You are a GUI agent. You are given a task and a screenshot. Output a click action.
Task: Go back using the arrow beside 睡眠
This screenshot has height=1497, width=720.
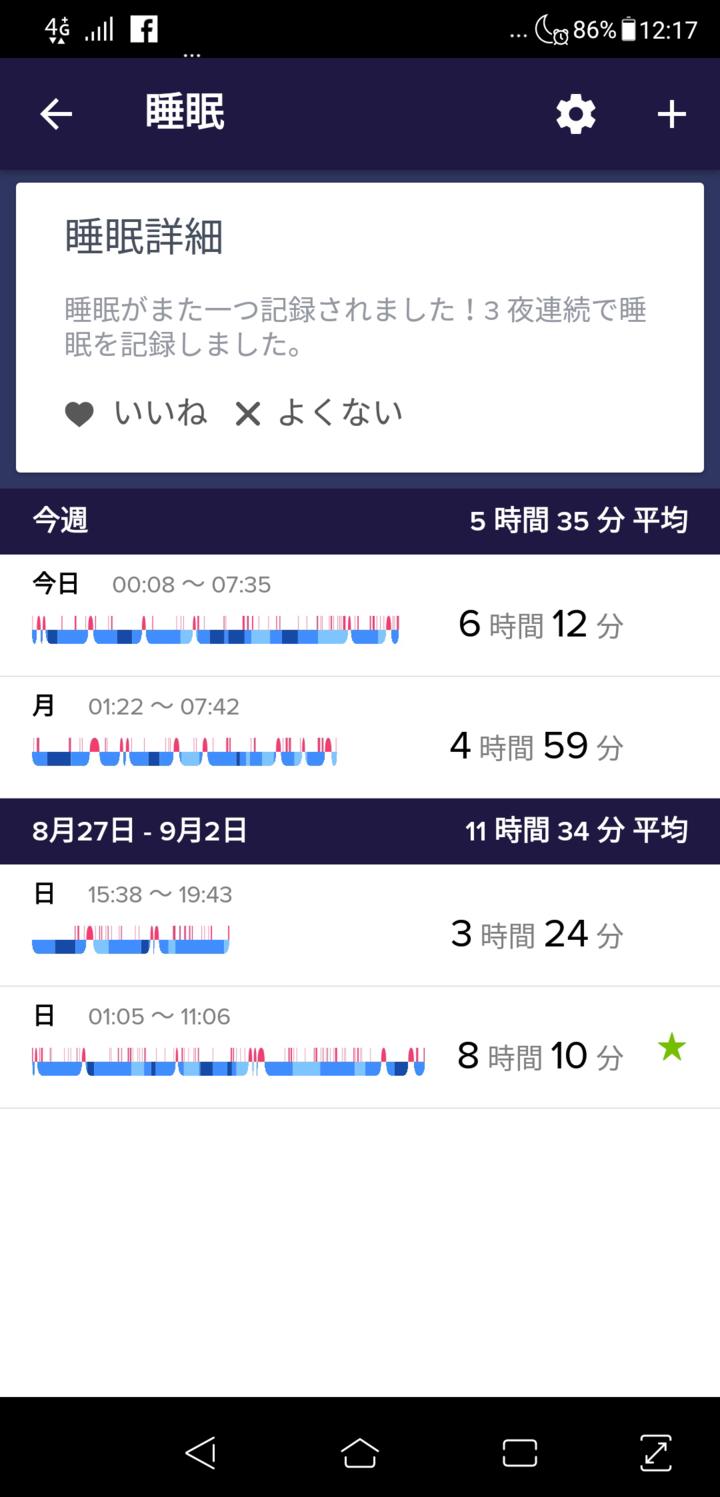56,114
